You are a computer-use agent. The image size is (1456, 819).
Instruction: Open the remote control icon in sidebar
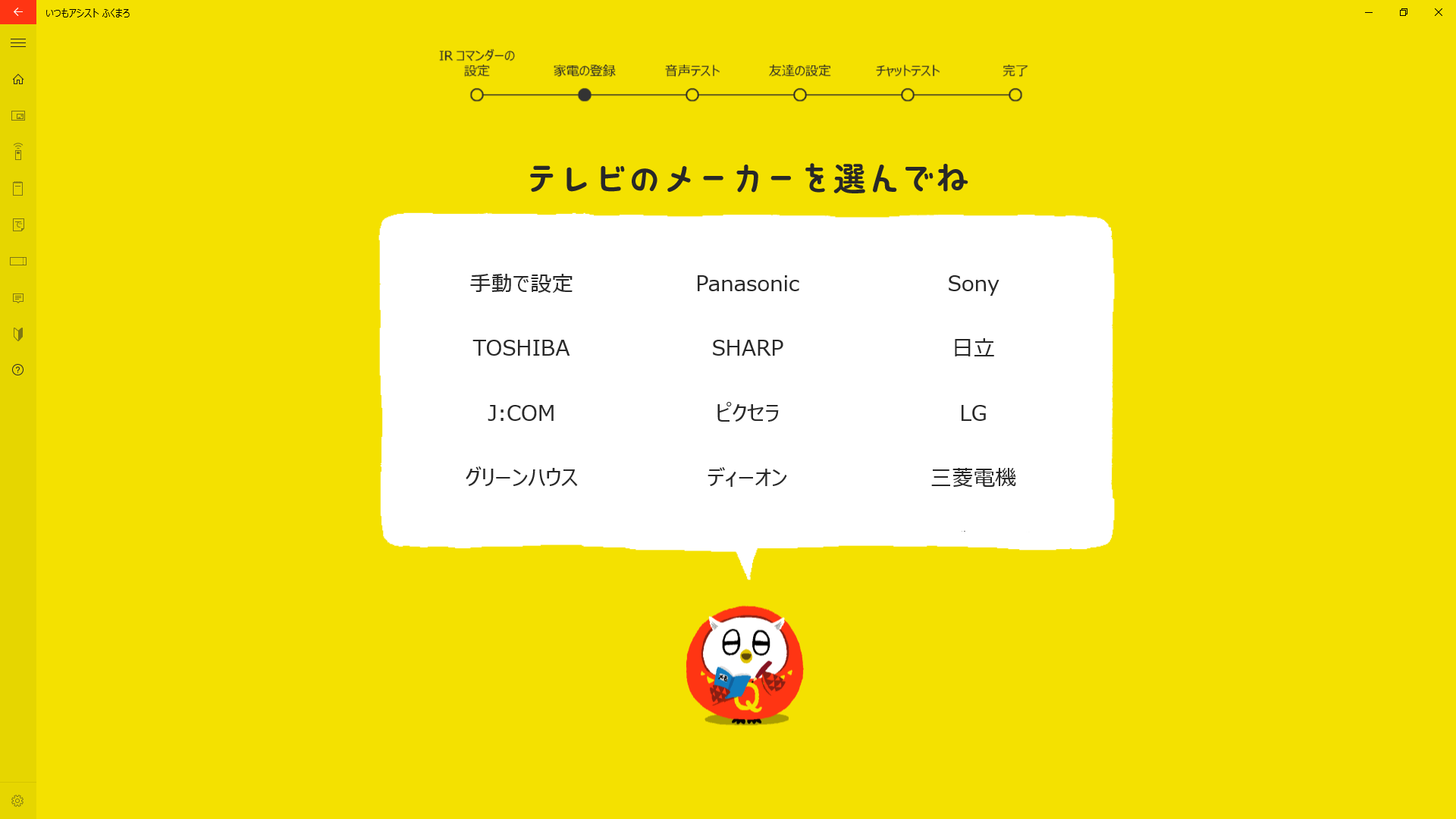click(x=18, y=152)
